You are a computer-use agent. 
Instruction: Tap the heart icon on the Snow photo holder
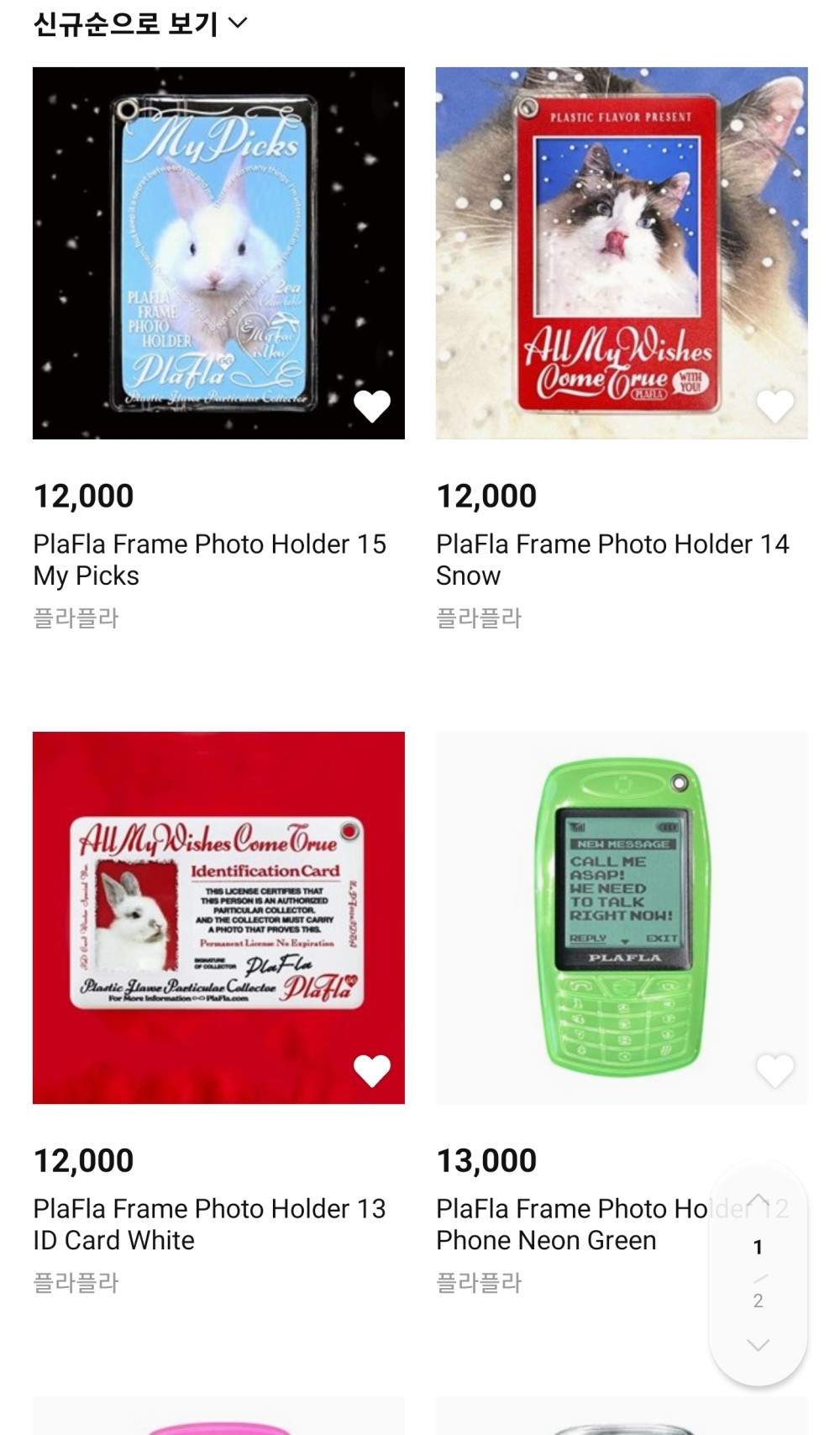point(775,406)
